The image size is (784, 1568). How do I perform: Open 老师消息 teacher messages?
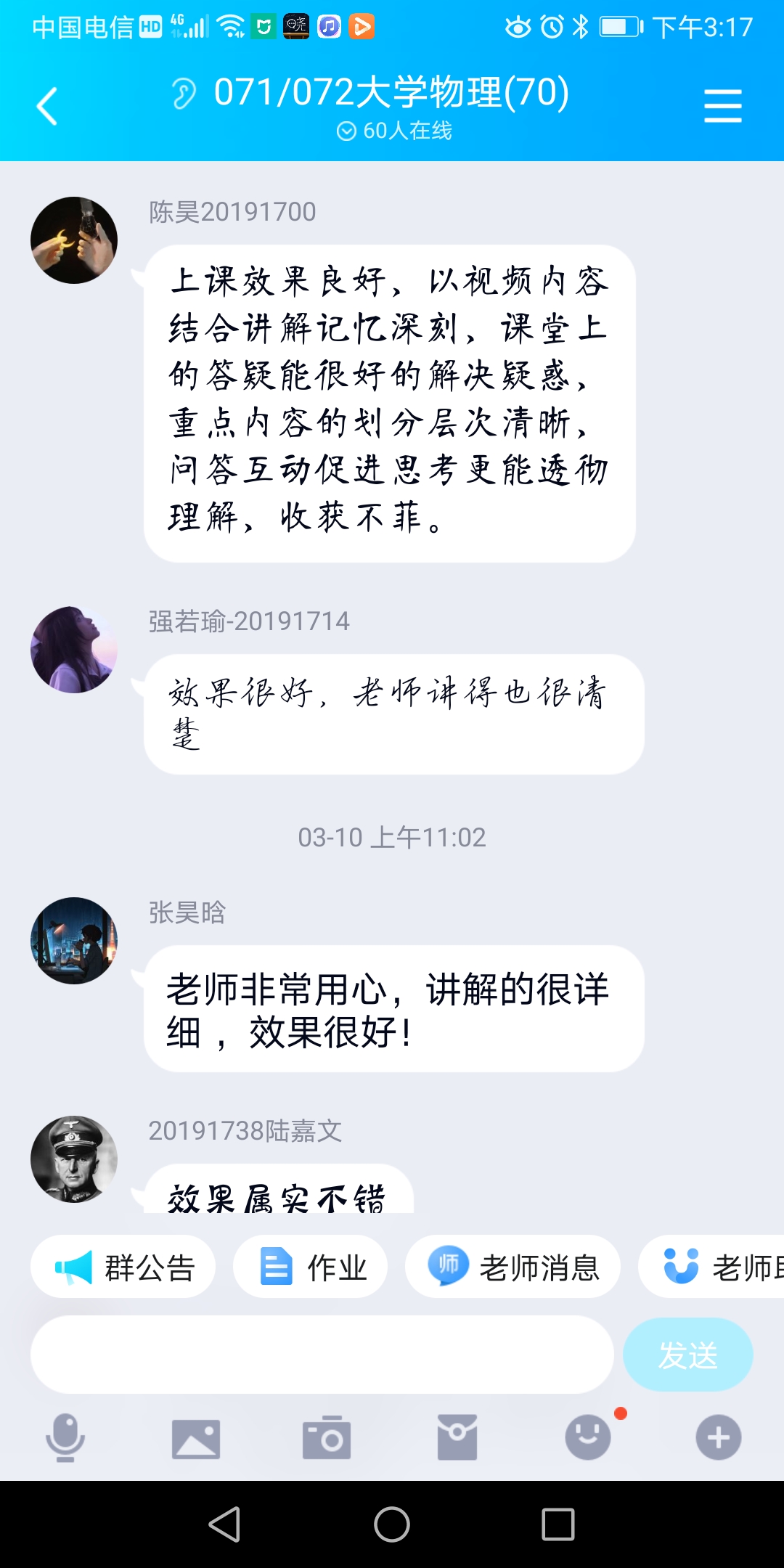(x=513, y=1267)
